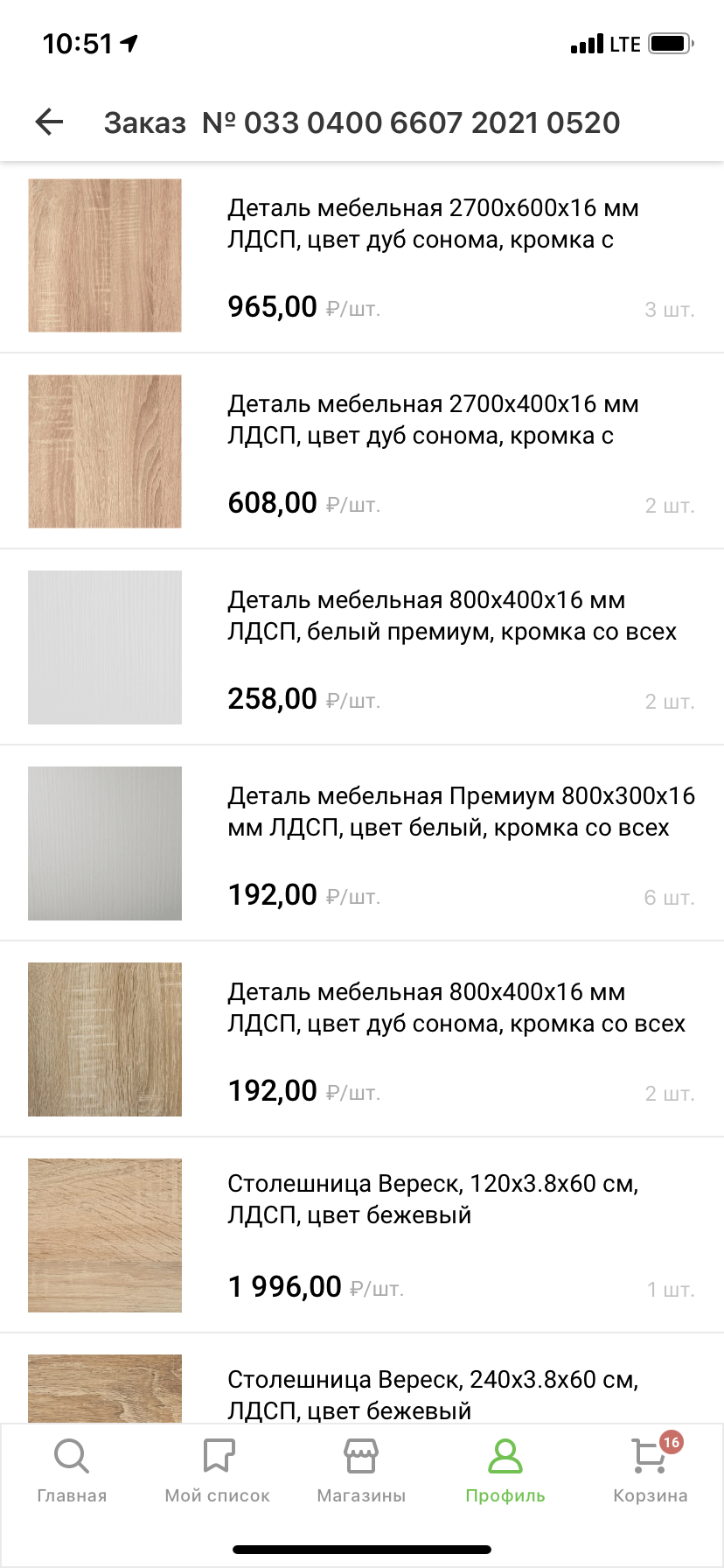This screenshot has width=724, height=1568.
Task: Switch to the Магазины tab
Action: (x=361, y=1472)
